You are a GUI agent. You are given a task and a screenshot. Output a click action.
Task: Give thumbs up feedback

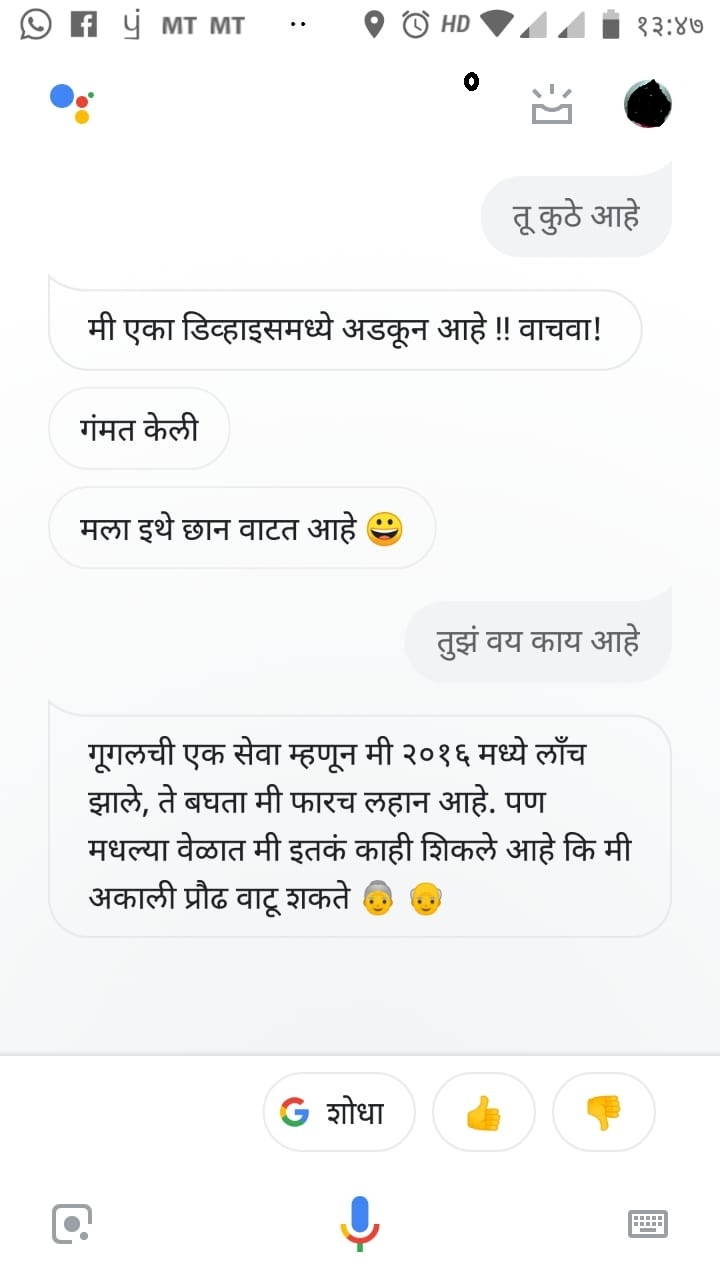[483, 1112]
